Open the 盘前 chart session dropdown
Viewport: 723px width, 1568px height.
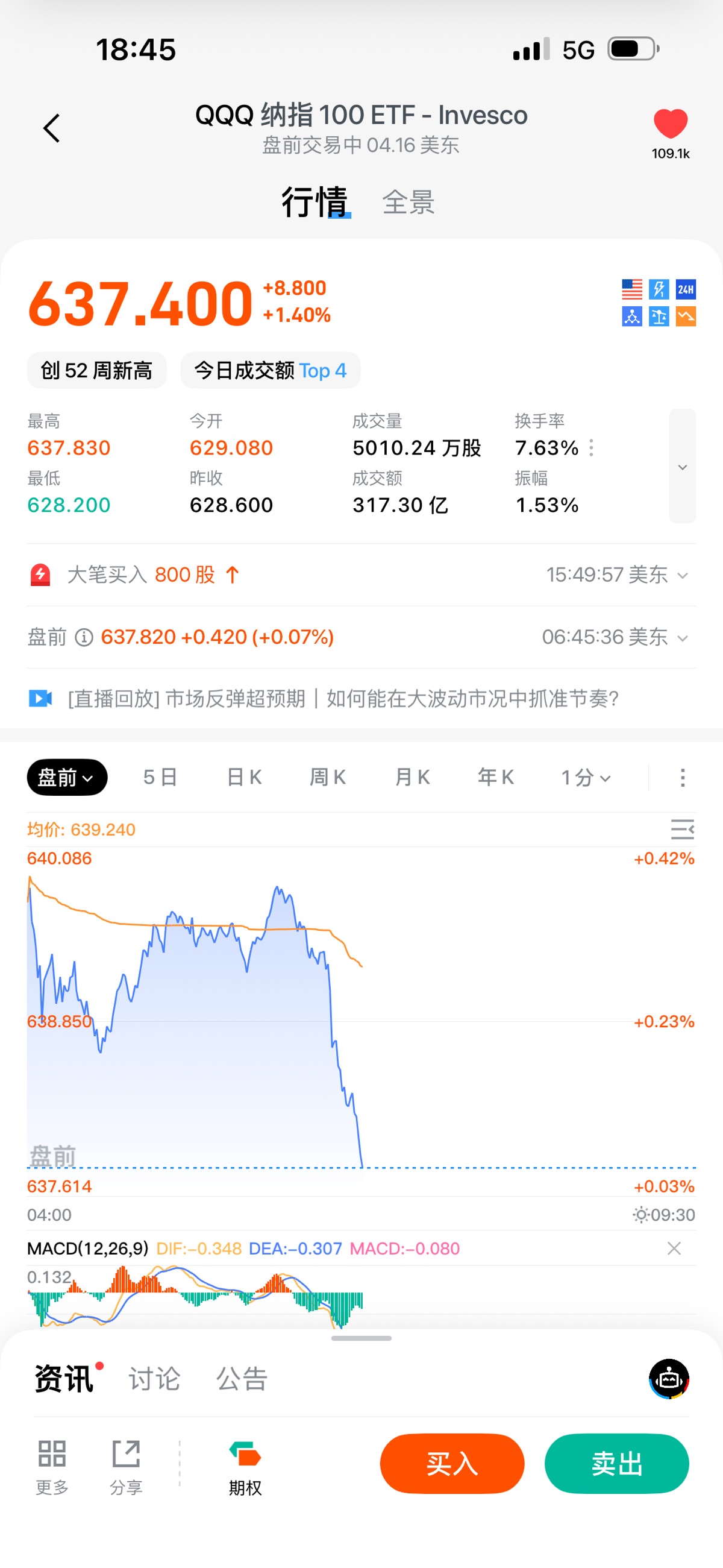point(67,777)
